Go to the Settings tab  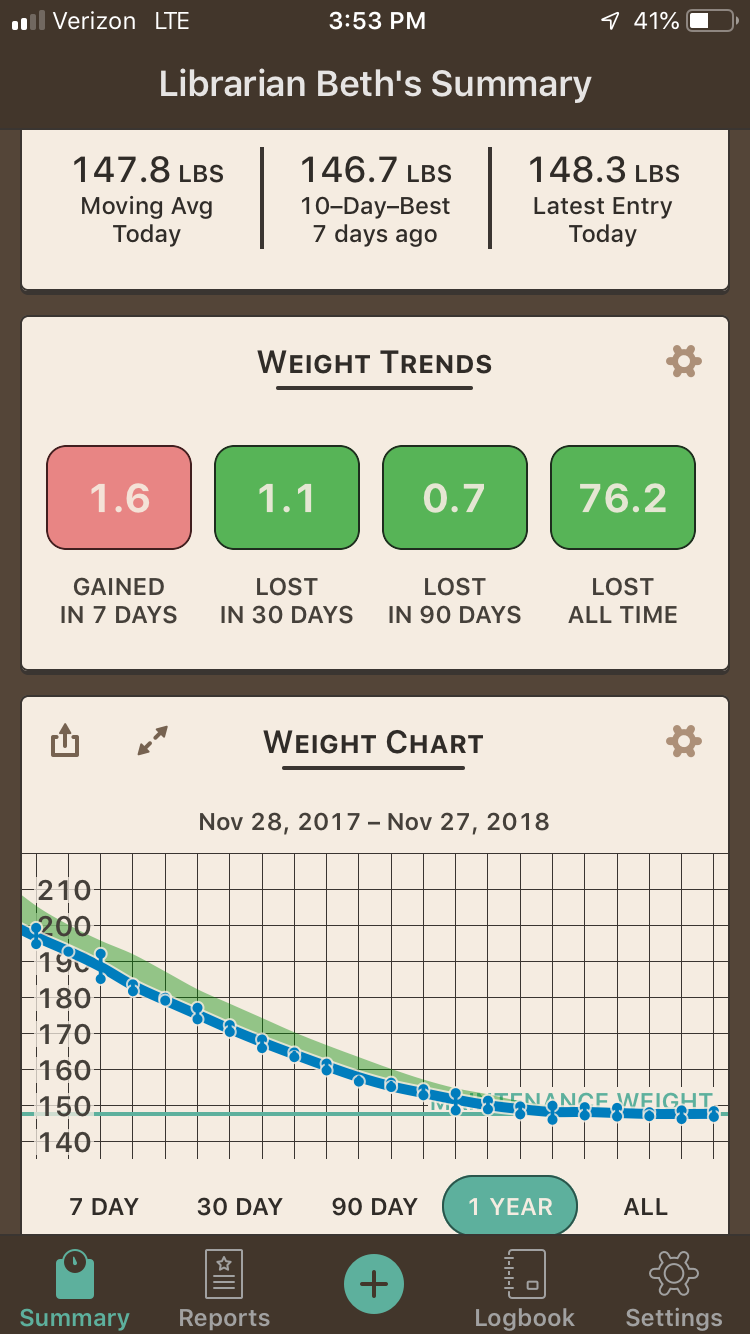(674, 1289)
